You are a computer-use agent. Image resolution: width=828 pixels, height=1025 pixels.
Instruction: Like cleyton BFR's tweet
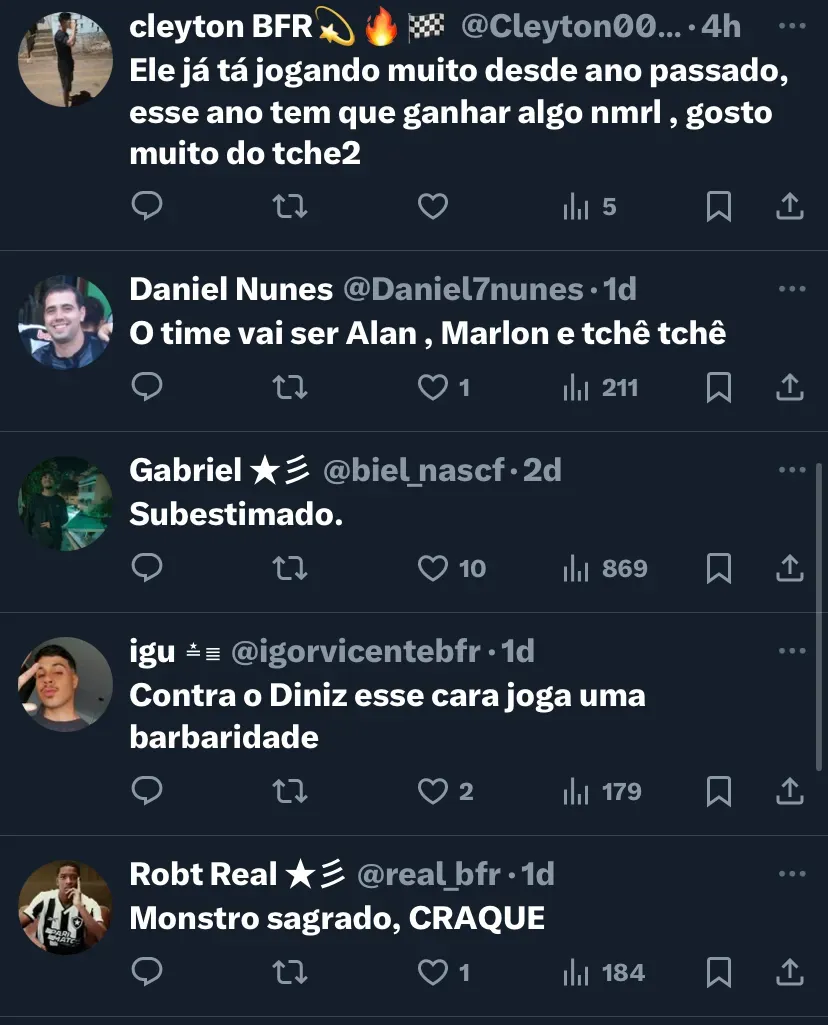click(x=432, y=207)
